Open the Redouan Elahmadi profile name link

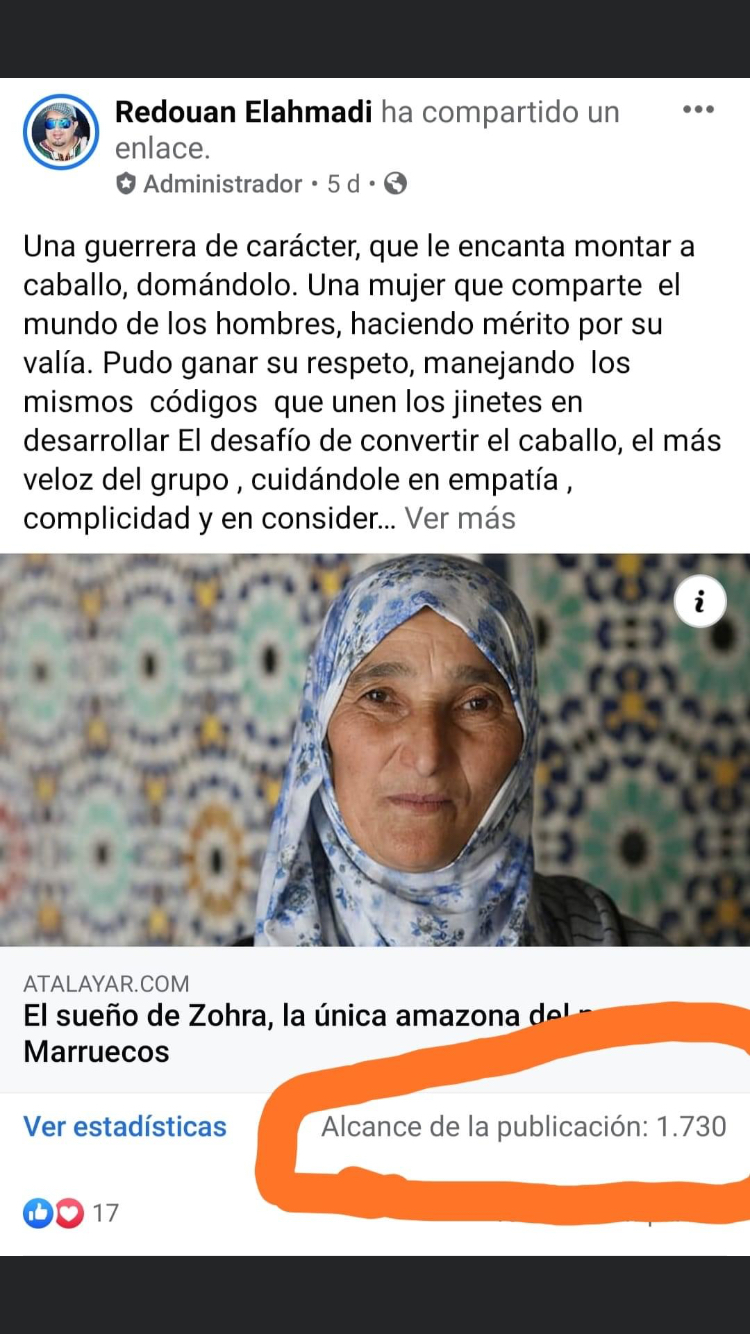[x=243, y=112]
